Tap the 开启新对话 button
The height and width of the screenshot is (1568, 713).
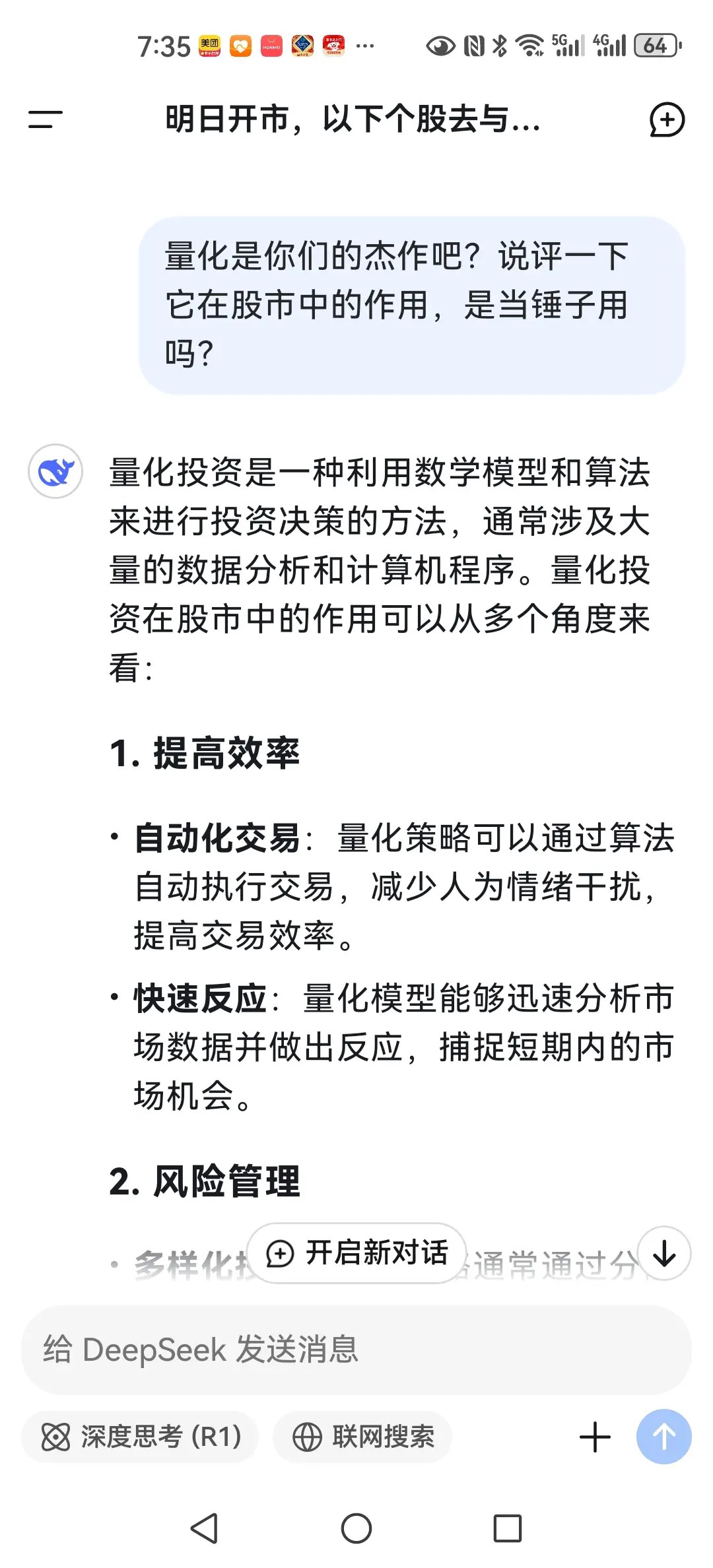357,1253
